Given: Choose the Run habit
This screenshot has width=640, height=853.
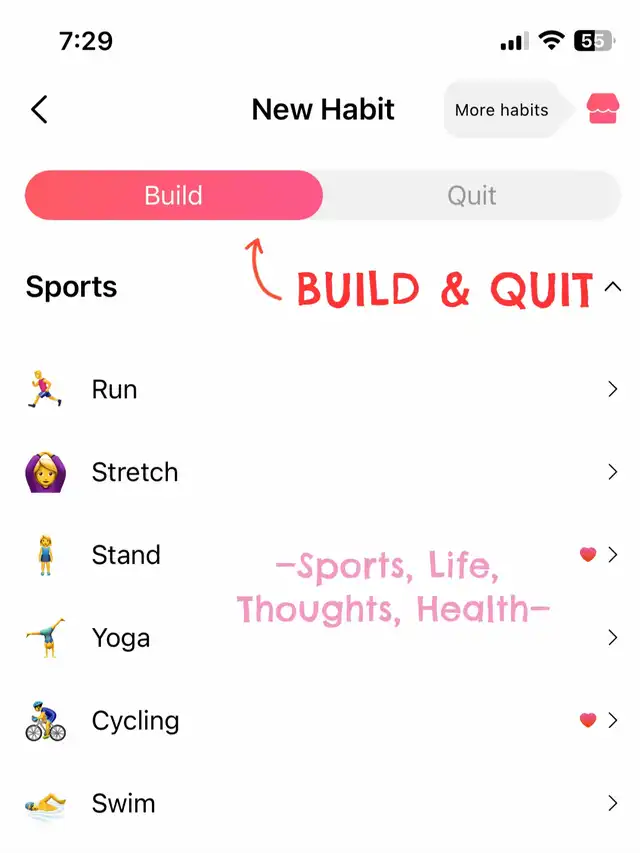Looking at the screenshot, I should tap(320, 390).
